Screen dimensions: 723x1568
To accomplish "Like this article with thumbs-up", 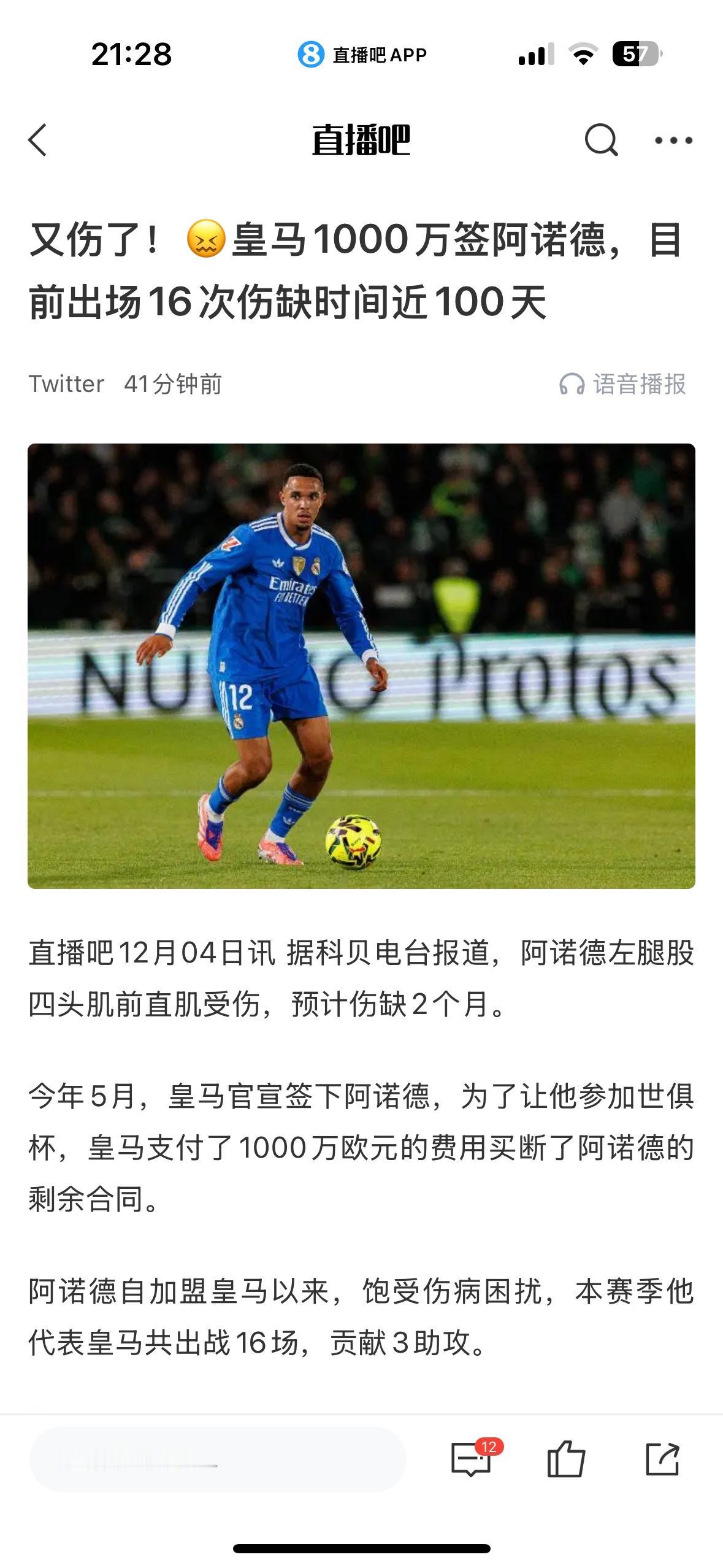I will (x=565, y=1459).
